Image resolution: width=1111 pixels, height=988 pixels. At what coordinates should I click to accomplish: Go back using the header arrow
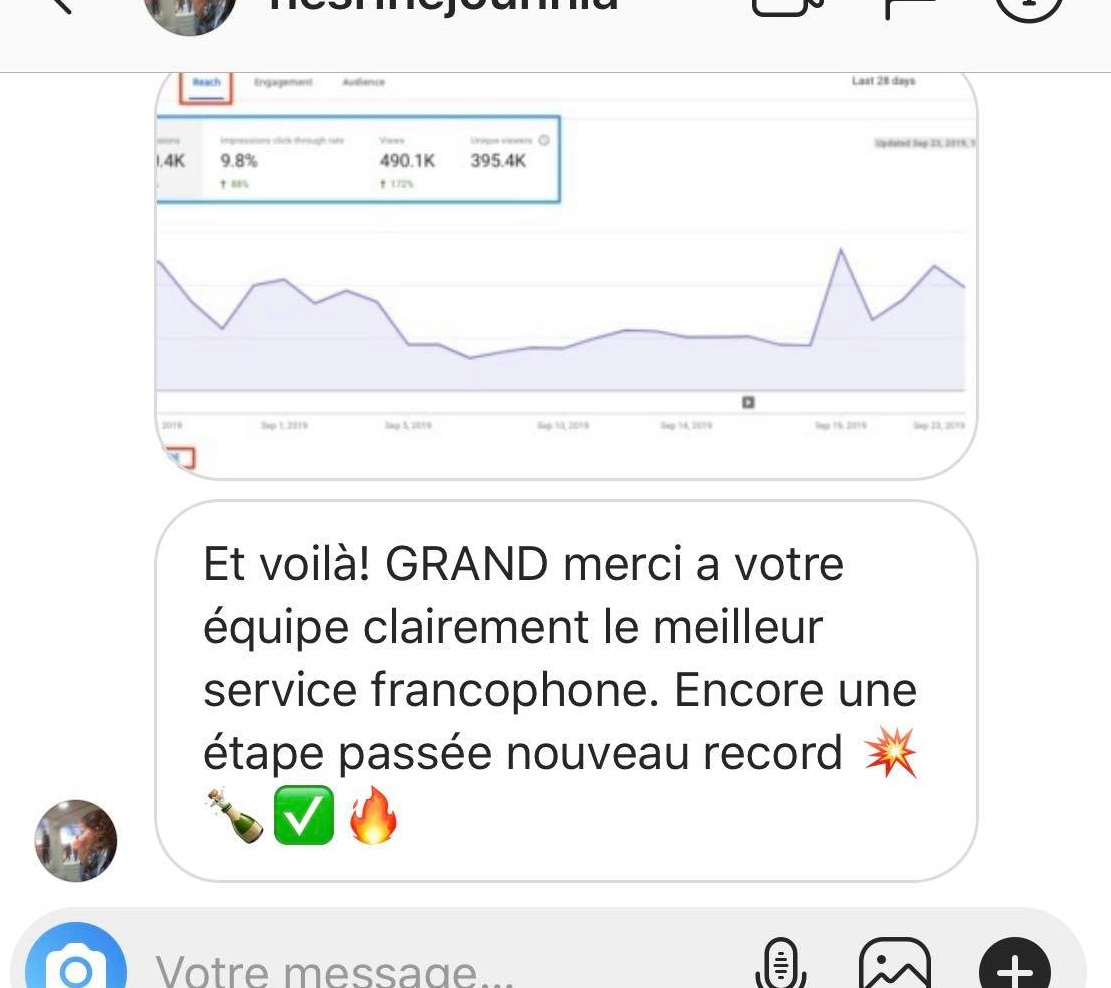pos(62,6)
